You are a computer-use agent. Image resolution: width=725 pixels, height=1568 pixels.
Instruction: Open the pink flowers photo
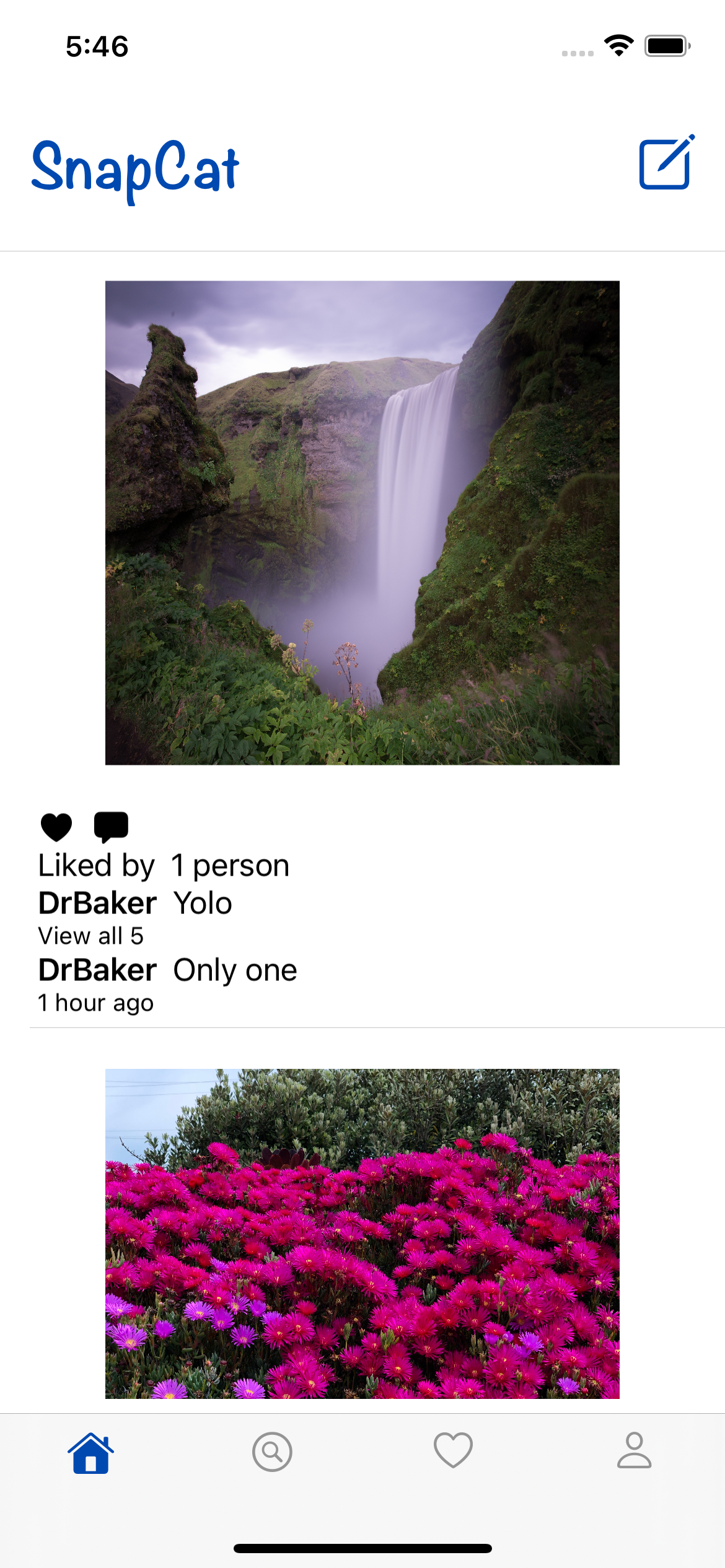click(362, 1233)
